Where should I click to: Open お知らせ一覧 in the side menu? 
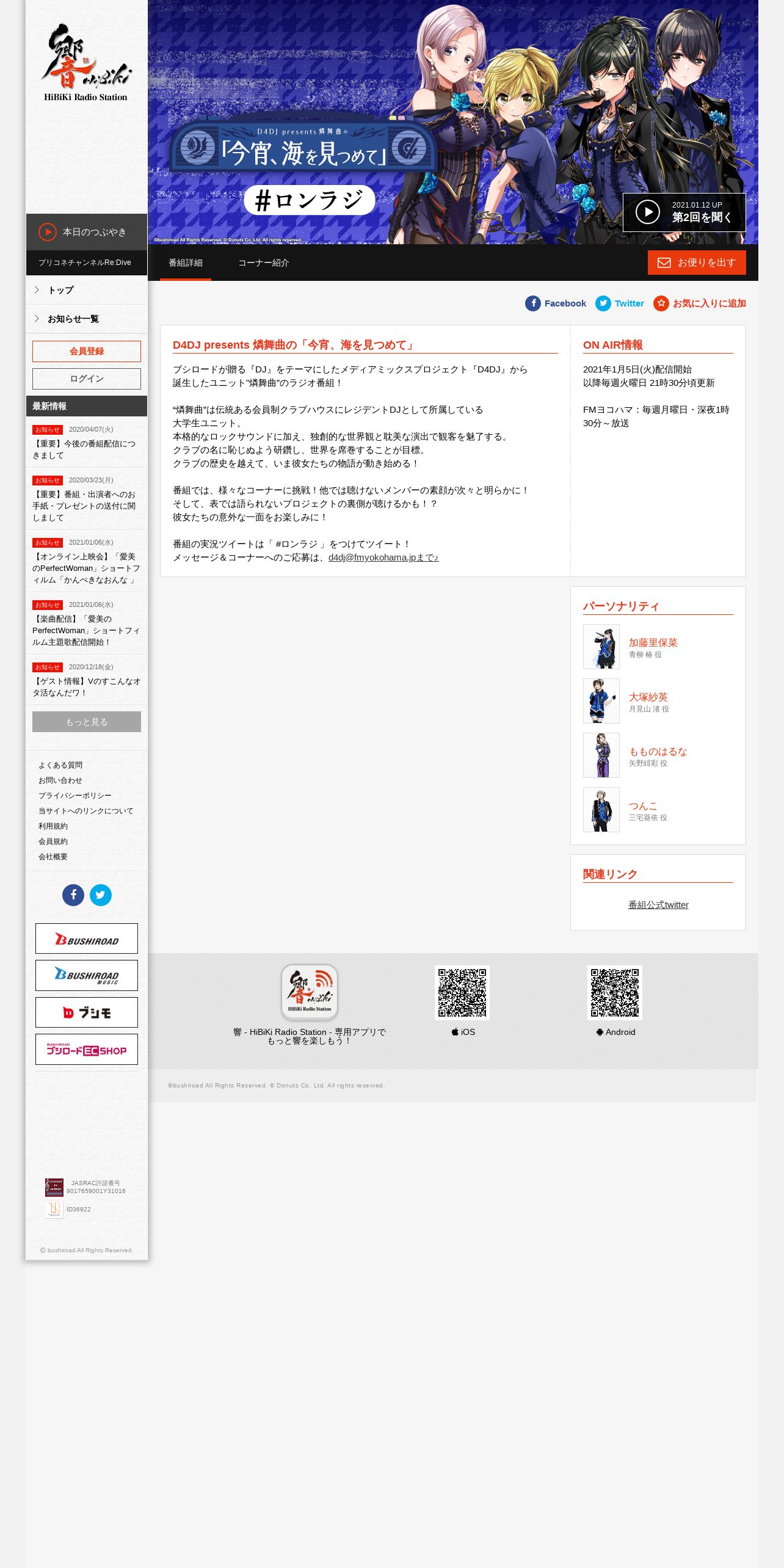tap(87, 319)
